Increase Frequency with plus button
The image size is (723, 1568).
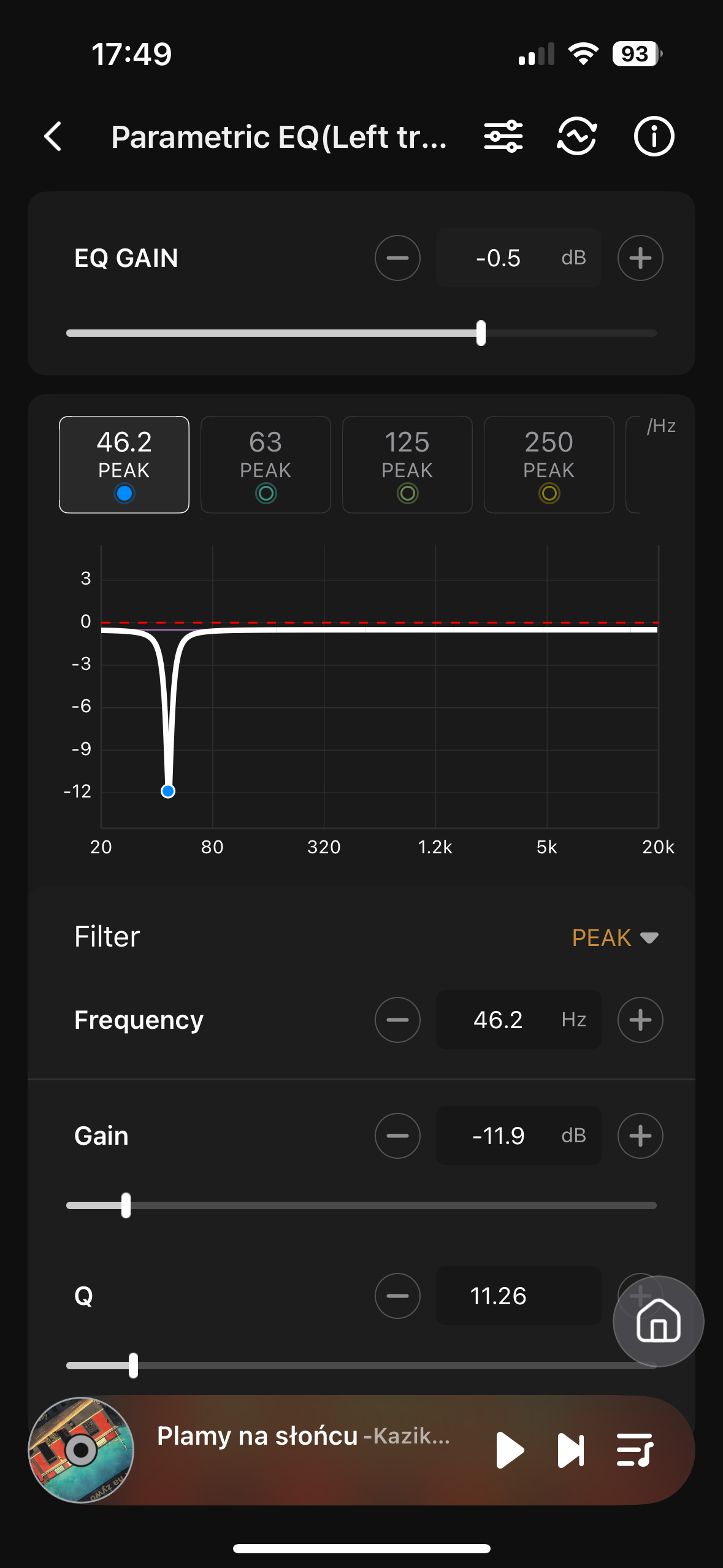pos(640,1020)
